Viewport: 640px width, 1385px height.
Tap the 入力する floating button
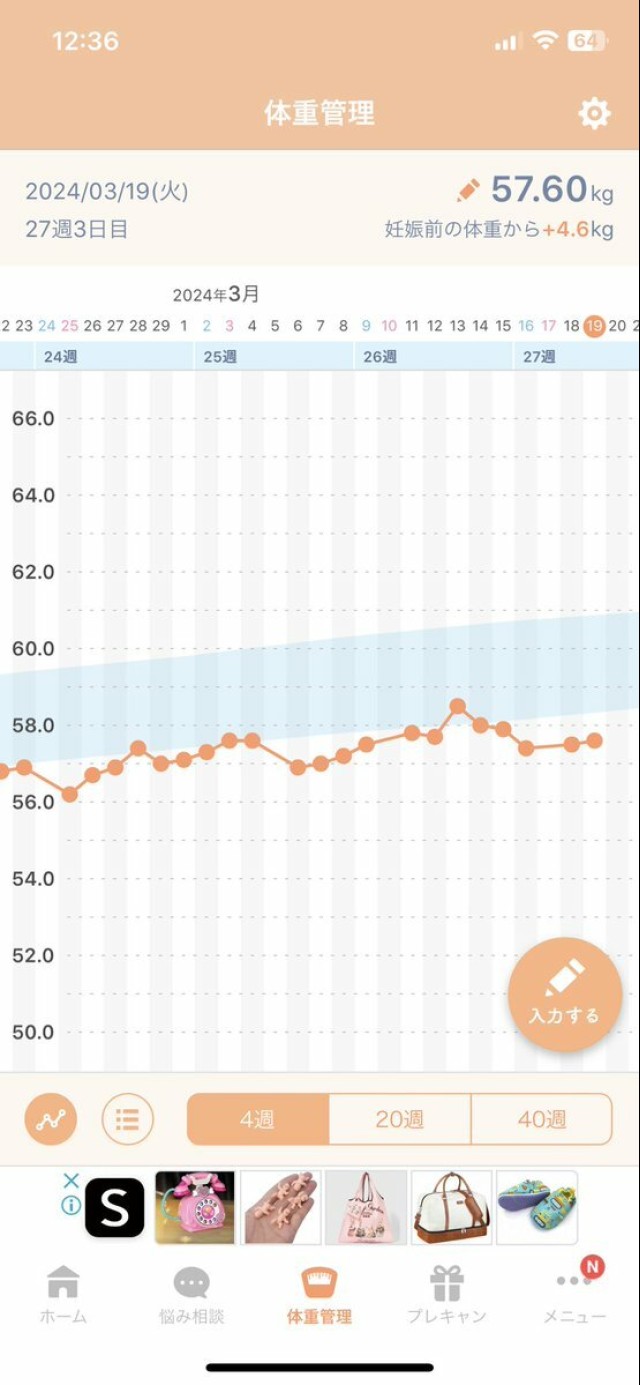click(x=565, y=994)
